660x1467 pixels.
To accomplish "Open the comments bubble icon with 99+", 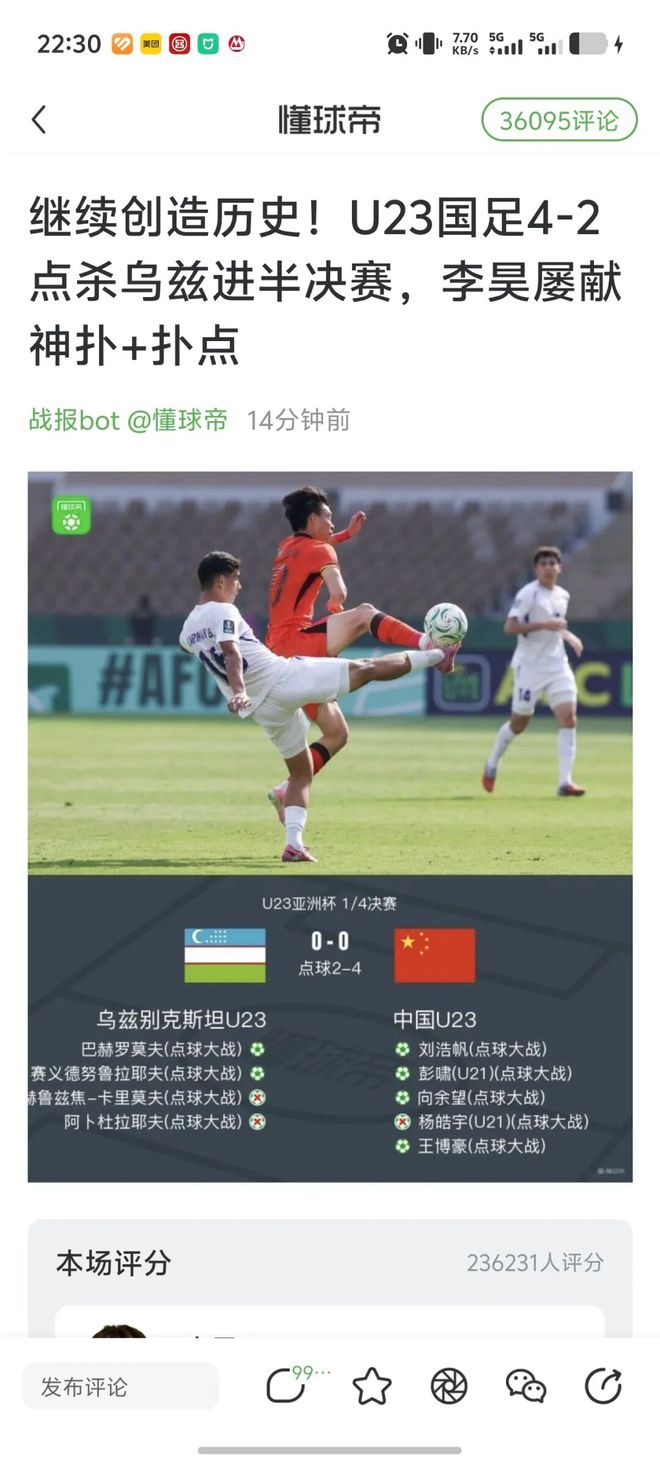I will (x=288, y=1386).
